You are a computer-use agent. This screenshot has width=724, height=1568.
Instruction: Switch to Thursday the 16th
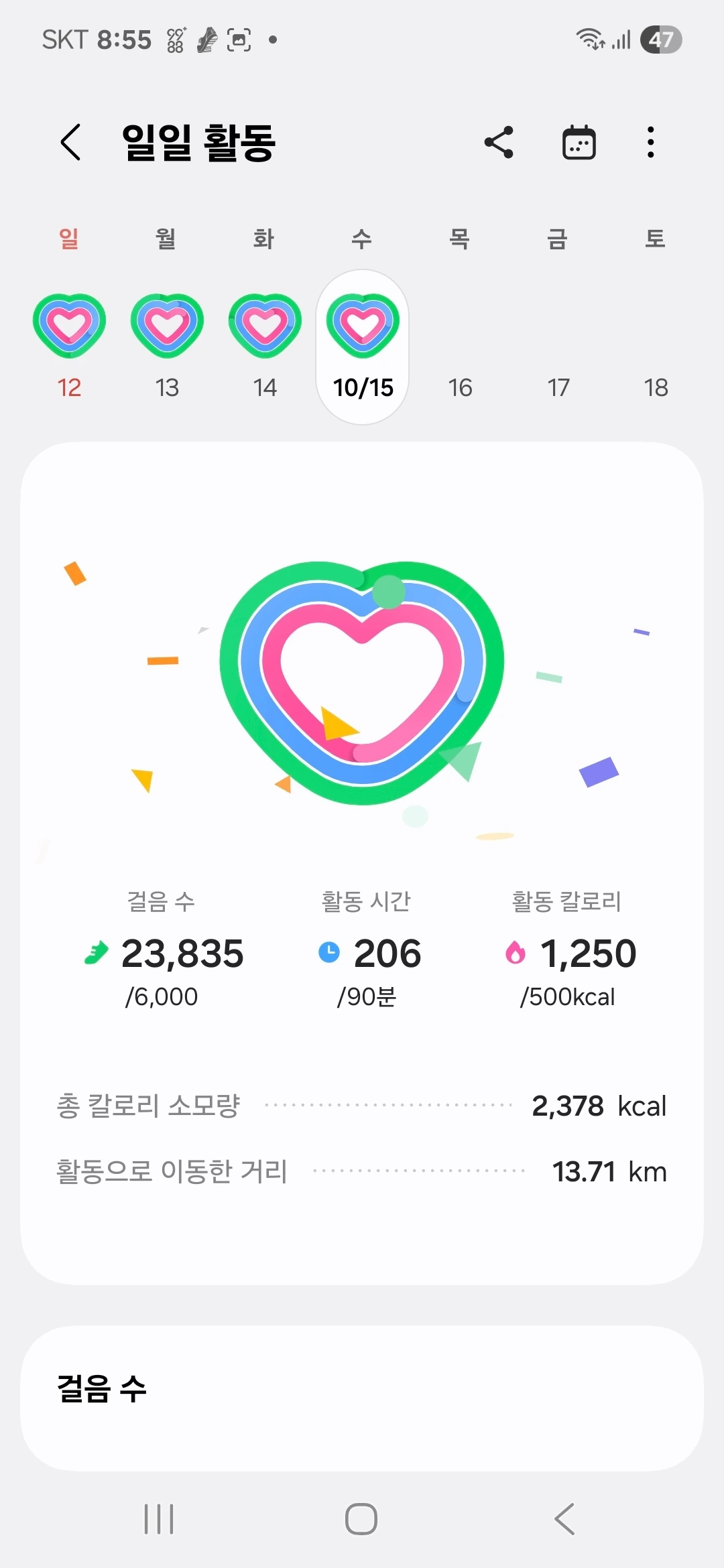point(460,387)
